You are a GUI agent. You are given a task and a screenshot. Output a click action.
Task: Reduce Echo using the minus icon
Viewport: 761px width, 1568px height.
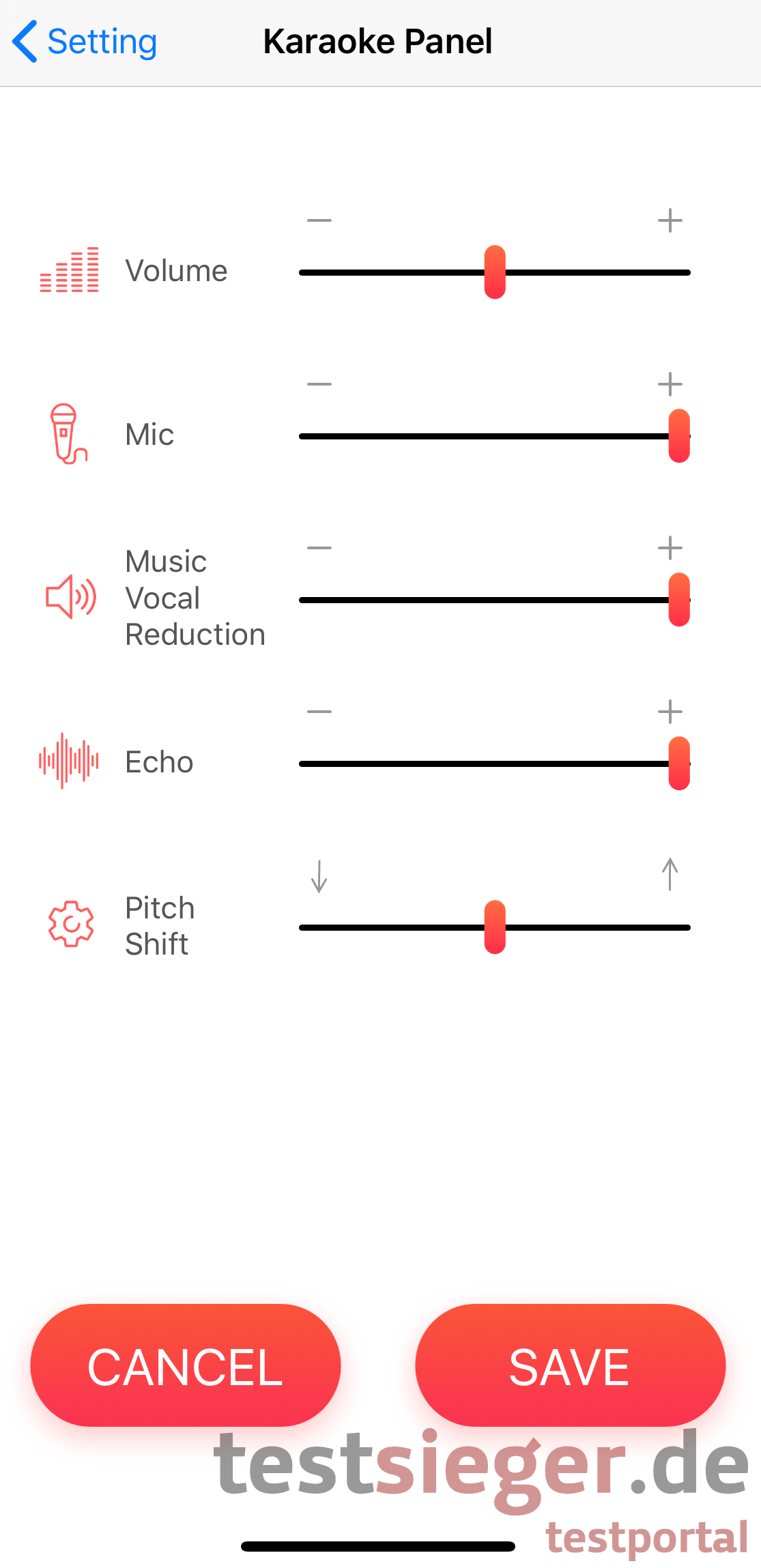[x=319, y=712]
